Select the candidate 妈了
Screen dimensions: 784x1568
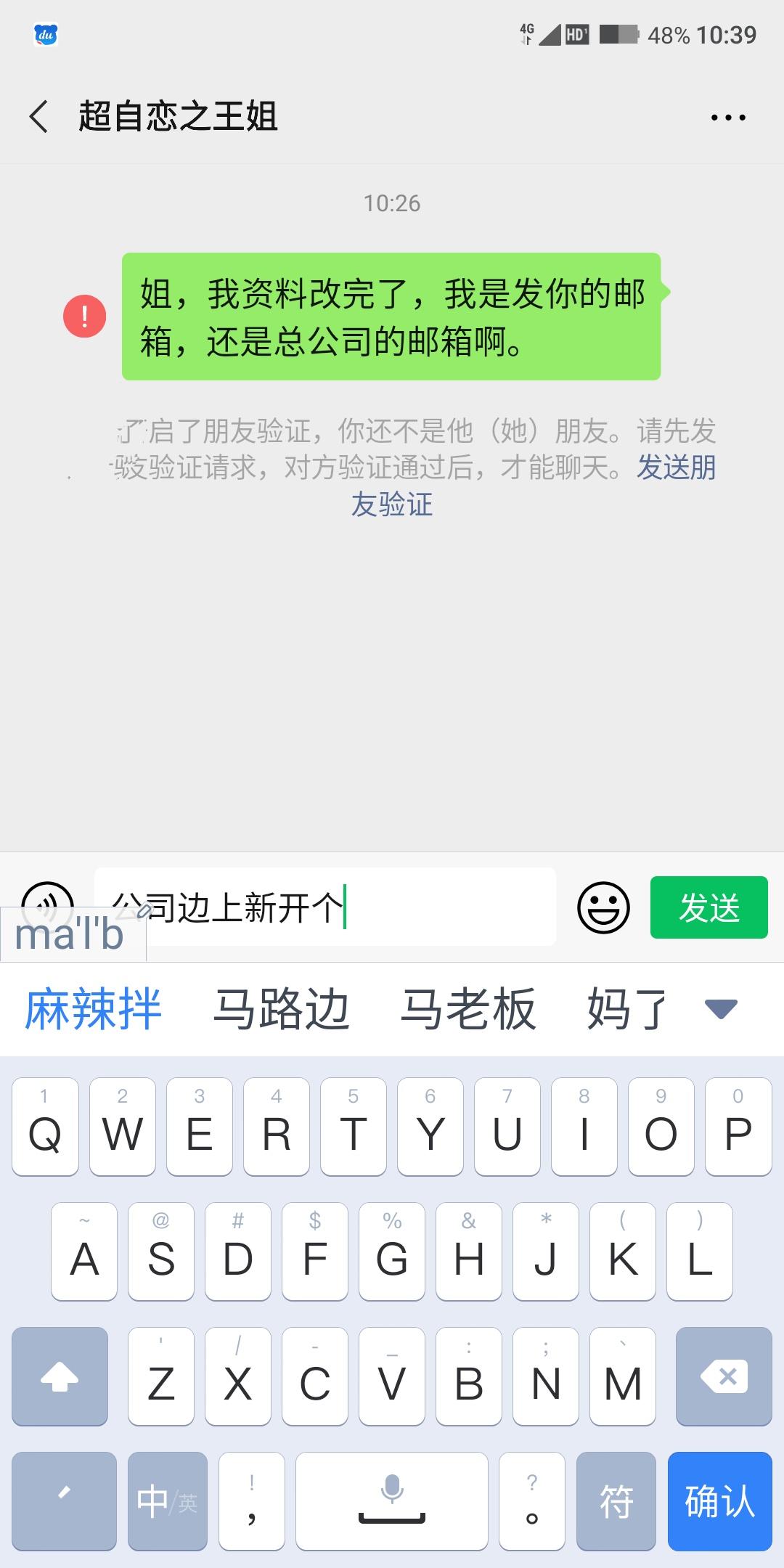coord(627,1009)
